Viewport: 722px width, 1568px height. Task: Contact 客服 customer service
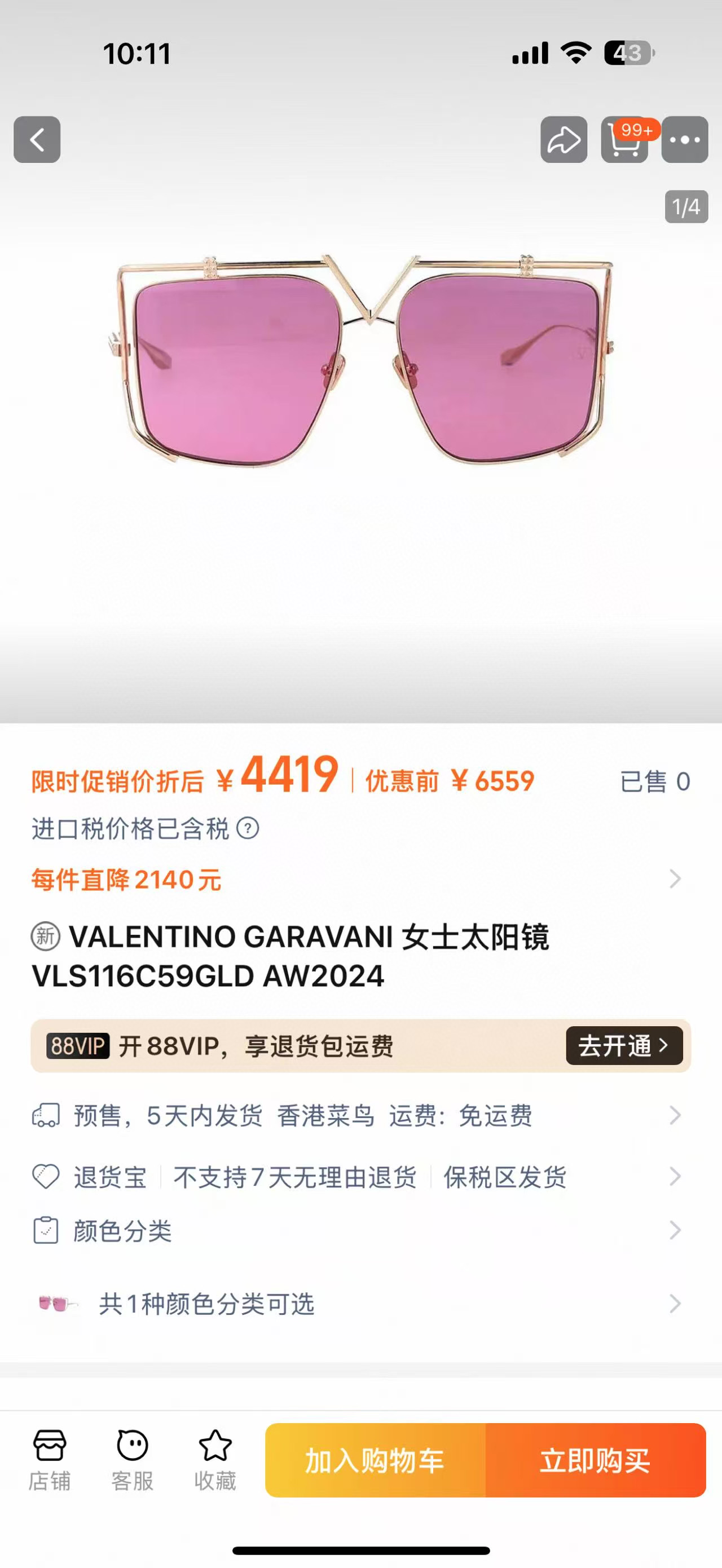[132, 1460]
